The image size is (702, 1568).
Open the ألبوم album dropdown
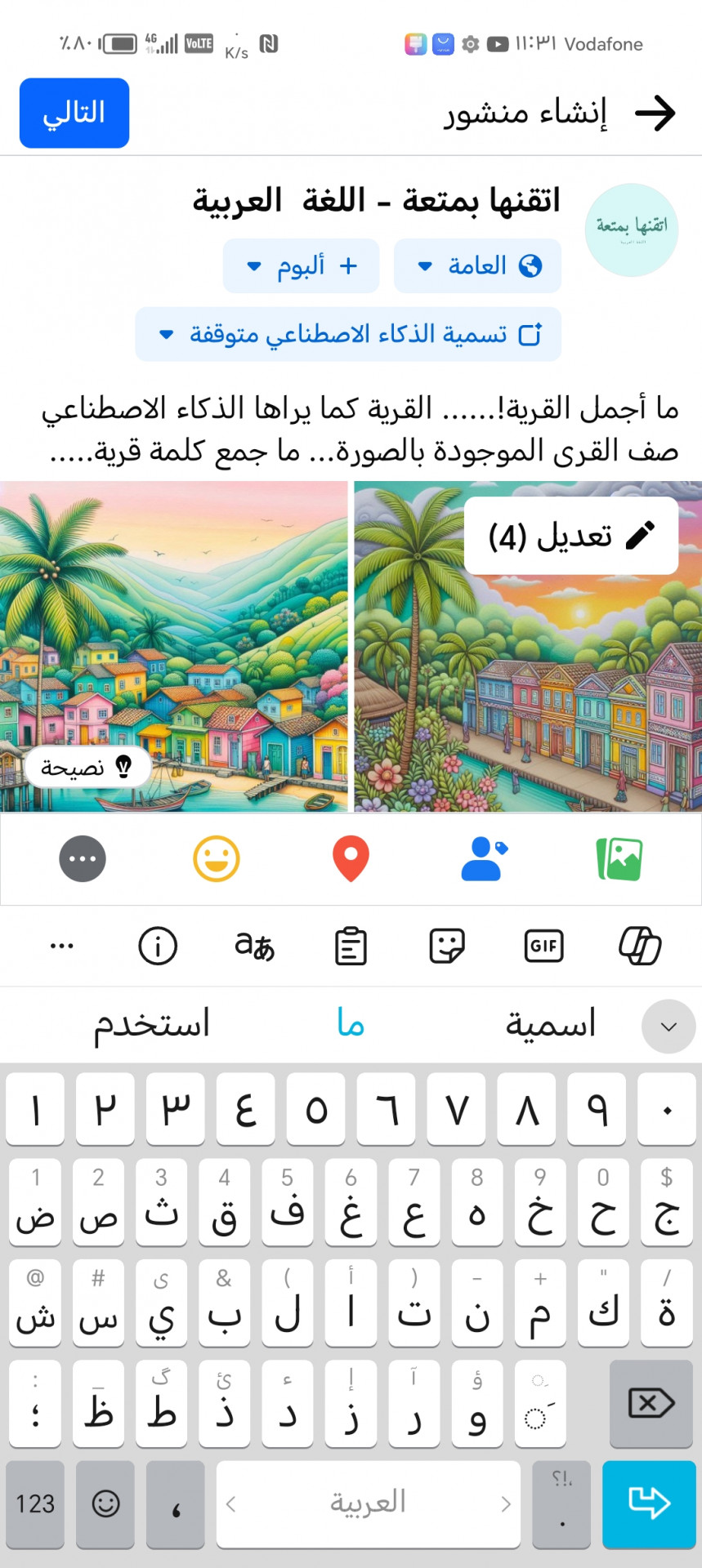(301, 265)
